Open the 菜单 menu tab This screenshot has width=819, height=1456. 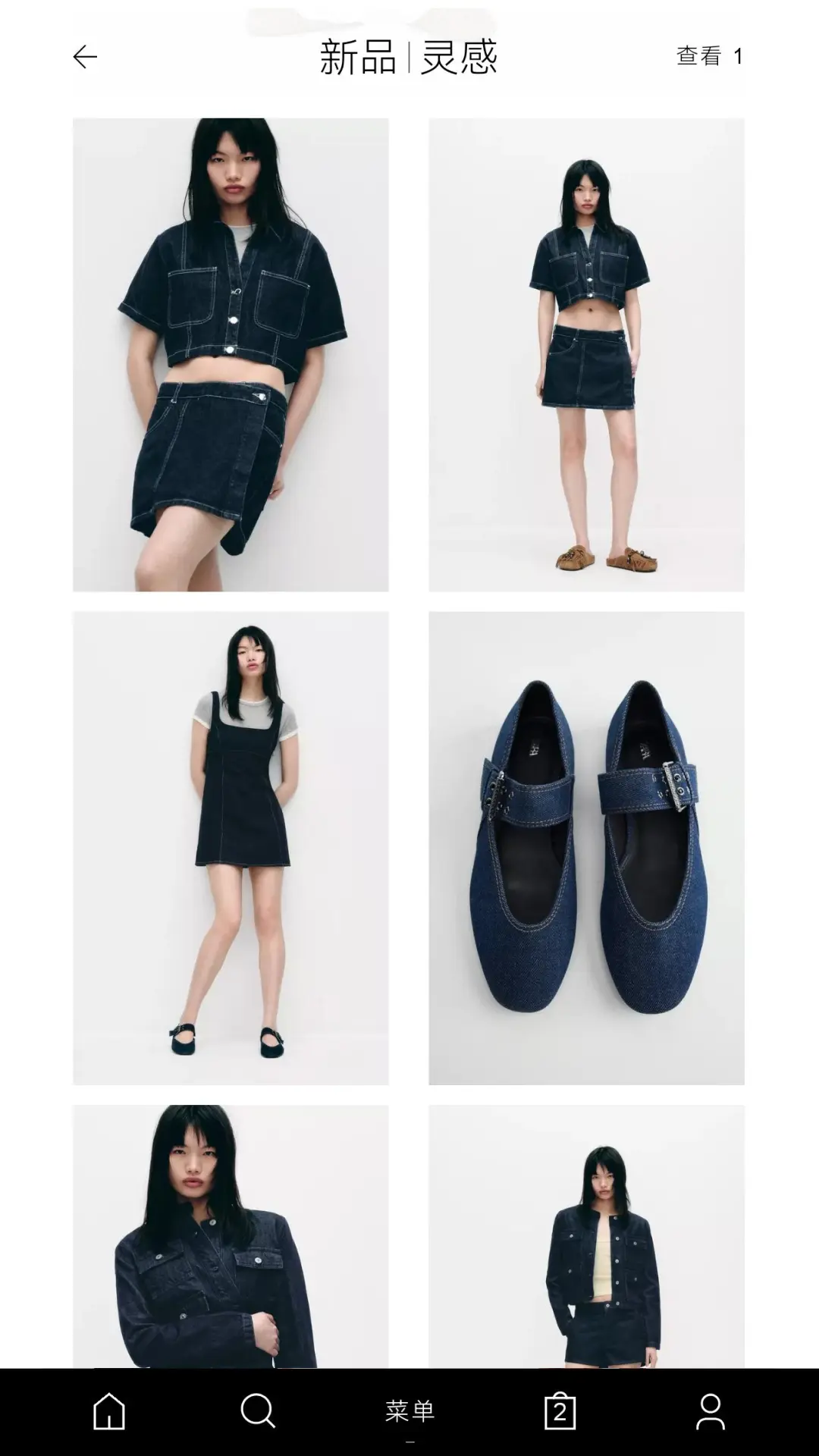(409, 1411)
